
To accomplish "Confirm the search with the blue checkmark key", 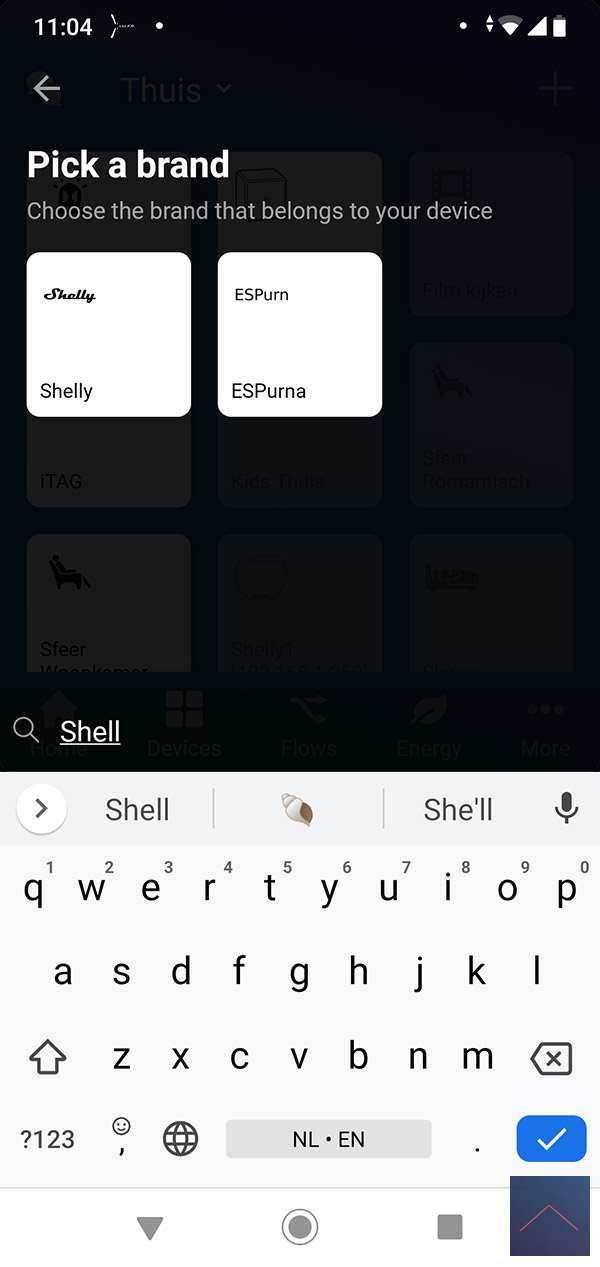I will (551, 1138).
